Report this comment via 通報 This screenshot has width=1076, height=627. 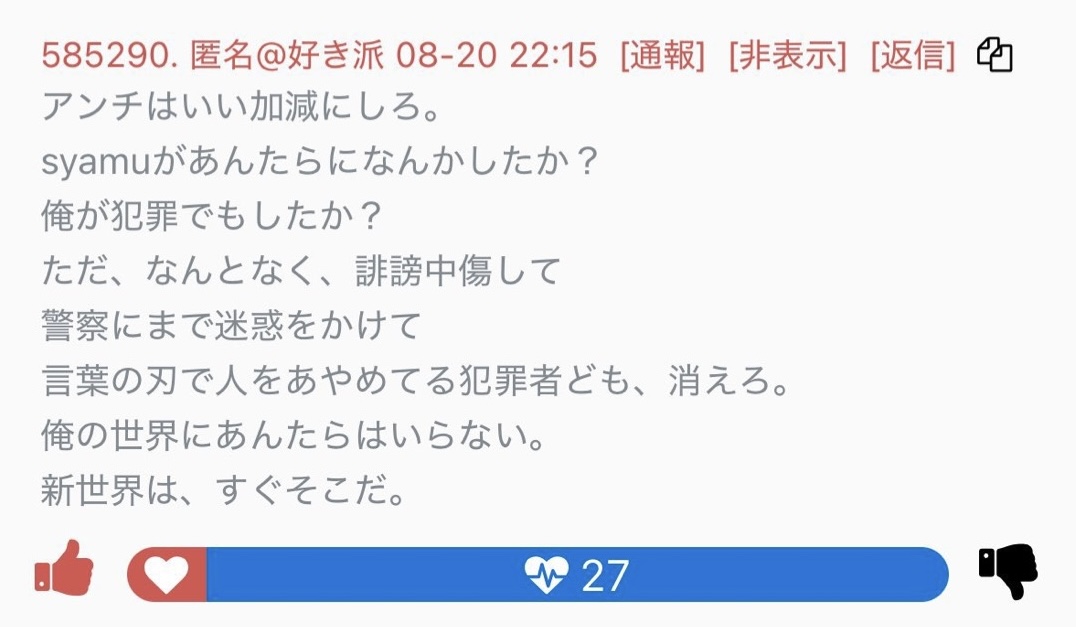point(663,56)
